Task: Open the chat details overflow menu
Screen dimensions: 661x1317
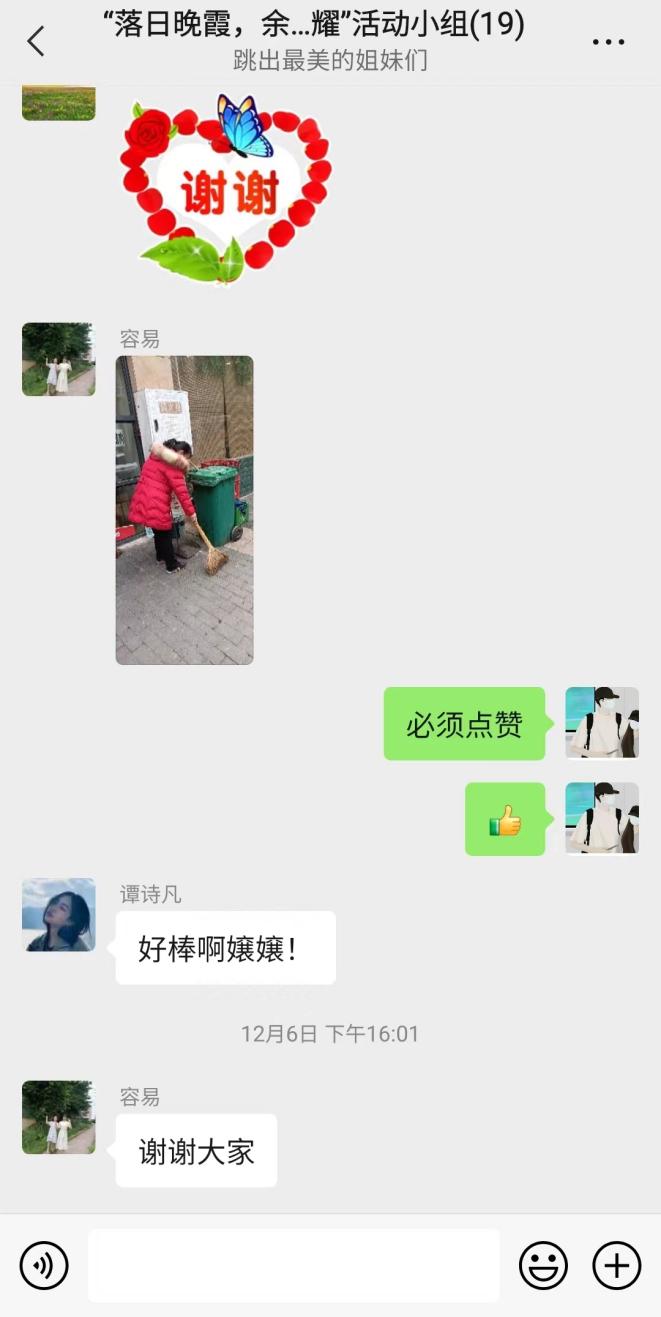Action: (x=608, y=42)
